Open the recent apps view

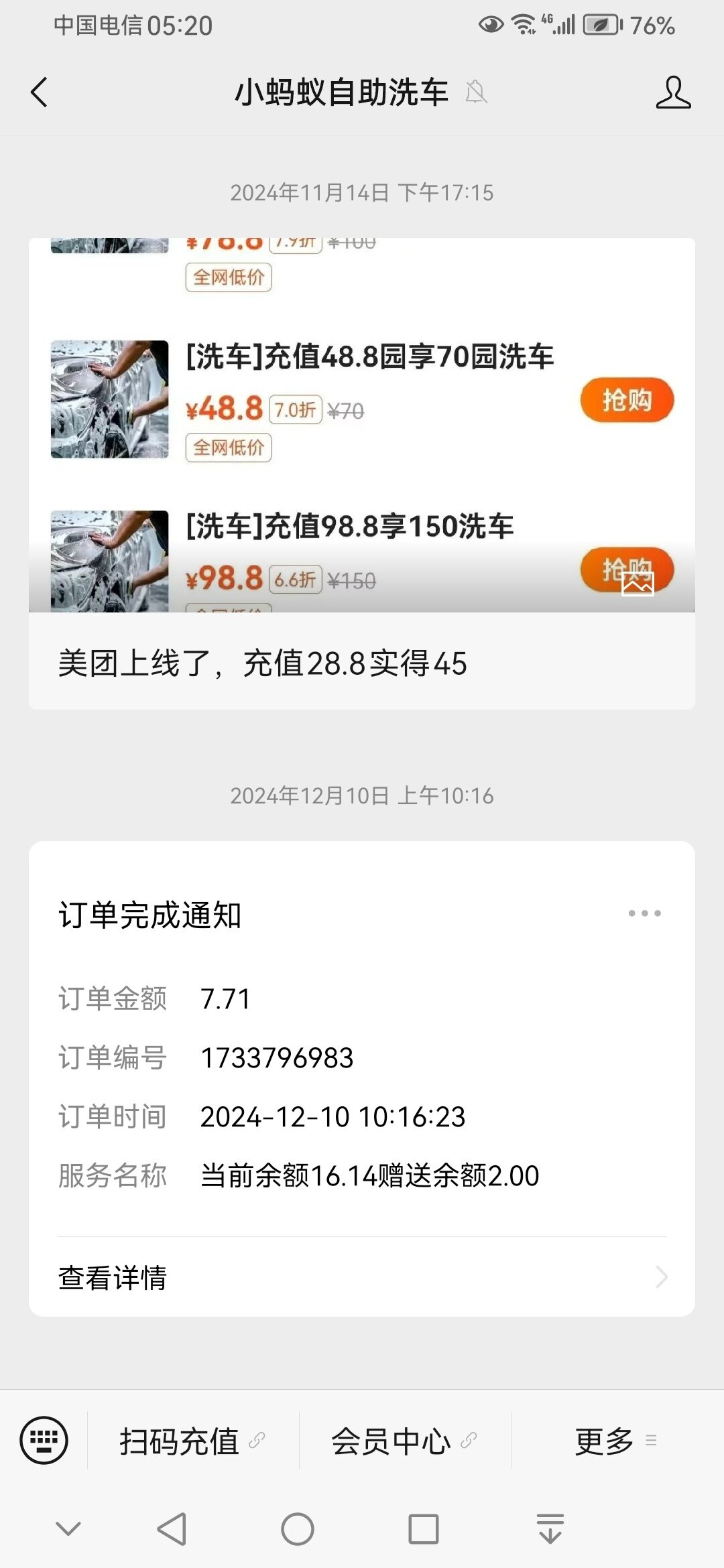click(x=424, y=1529)
